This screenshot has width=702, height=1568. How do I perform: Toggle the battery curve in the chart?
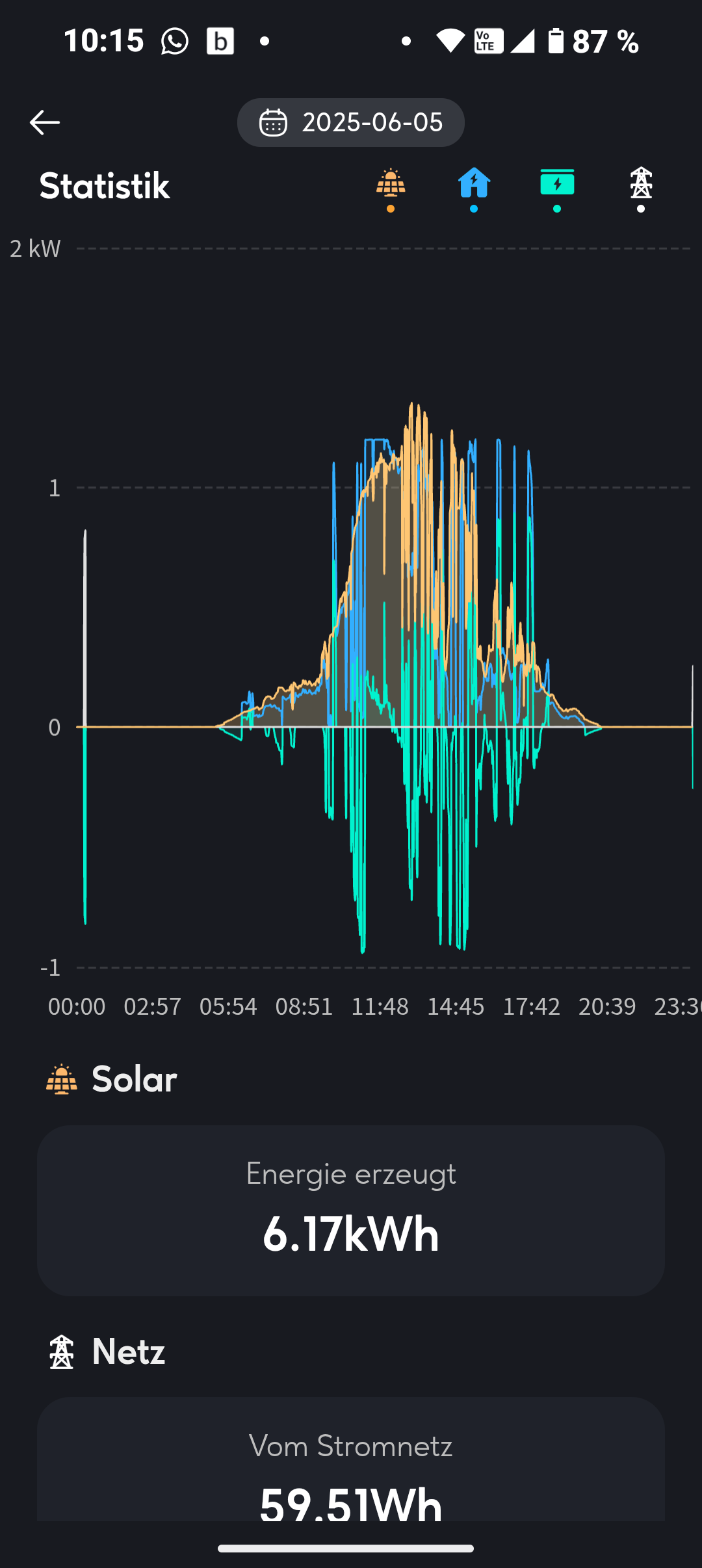pos(557,189)
